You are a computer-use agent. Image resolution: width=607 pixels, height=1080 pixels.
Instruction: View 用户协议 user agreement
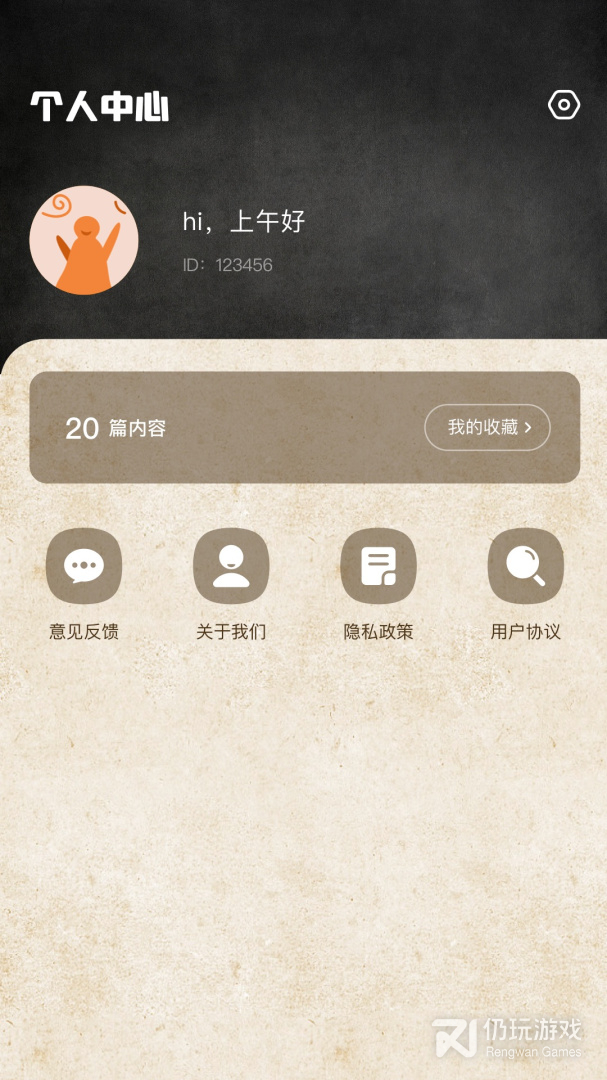point(525,567)
